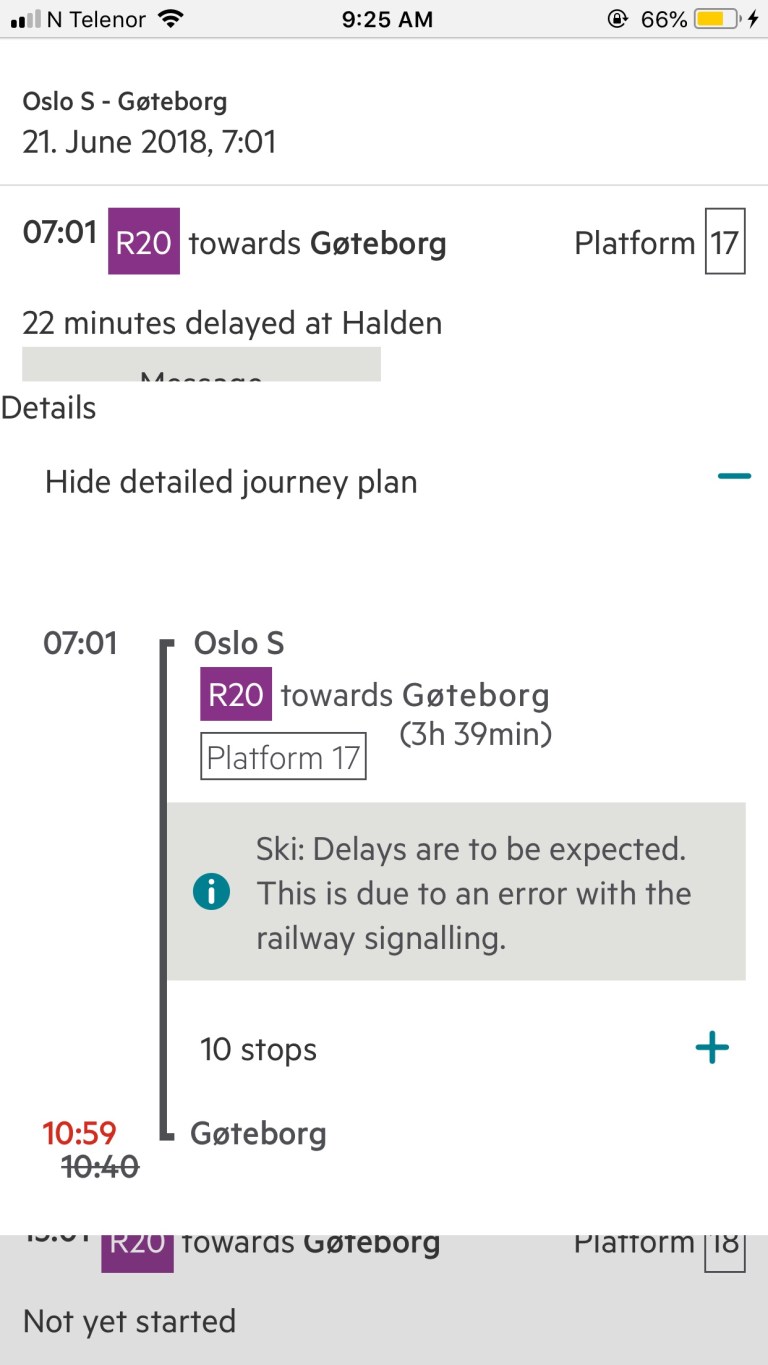Open the partially hidden Message button
This screenshot has height=1365, width=768.
click(201, 367)
